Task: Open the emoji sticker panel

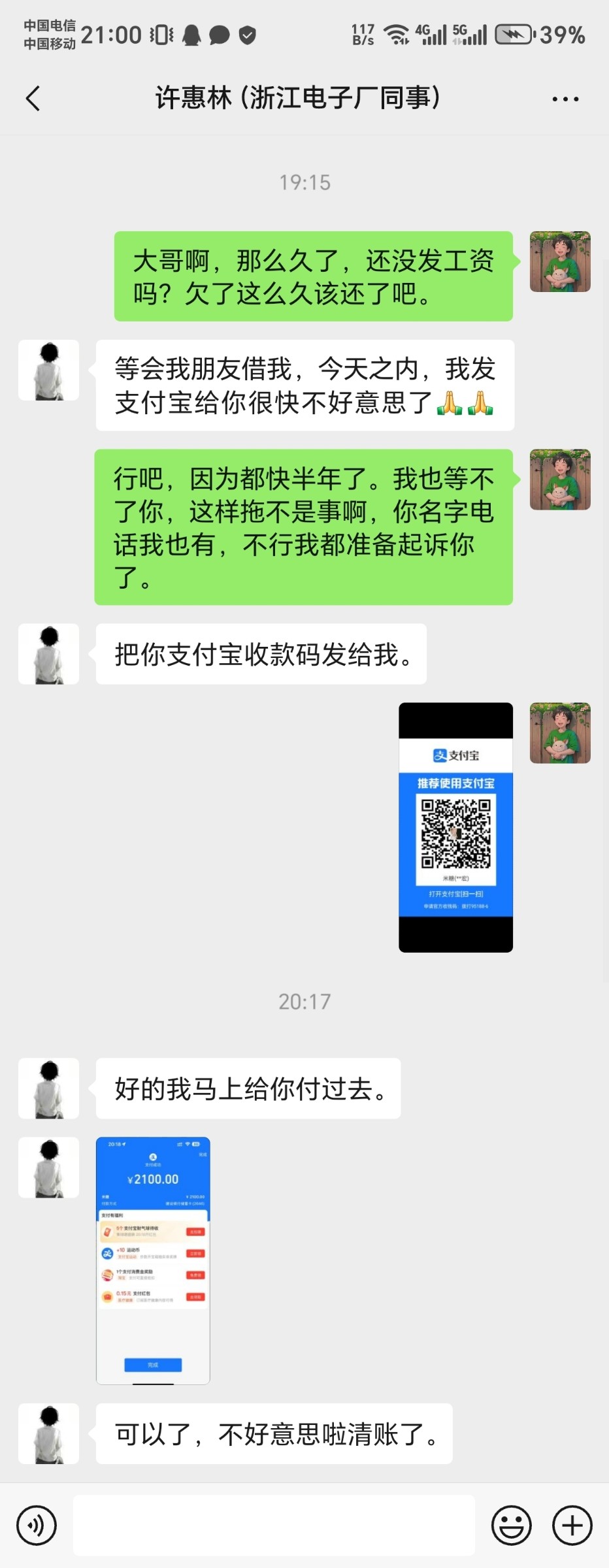Action: click(511, 1526)
